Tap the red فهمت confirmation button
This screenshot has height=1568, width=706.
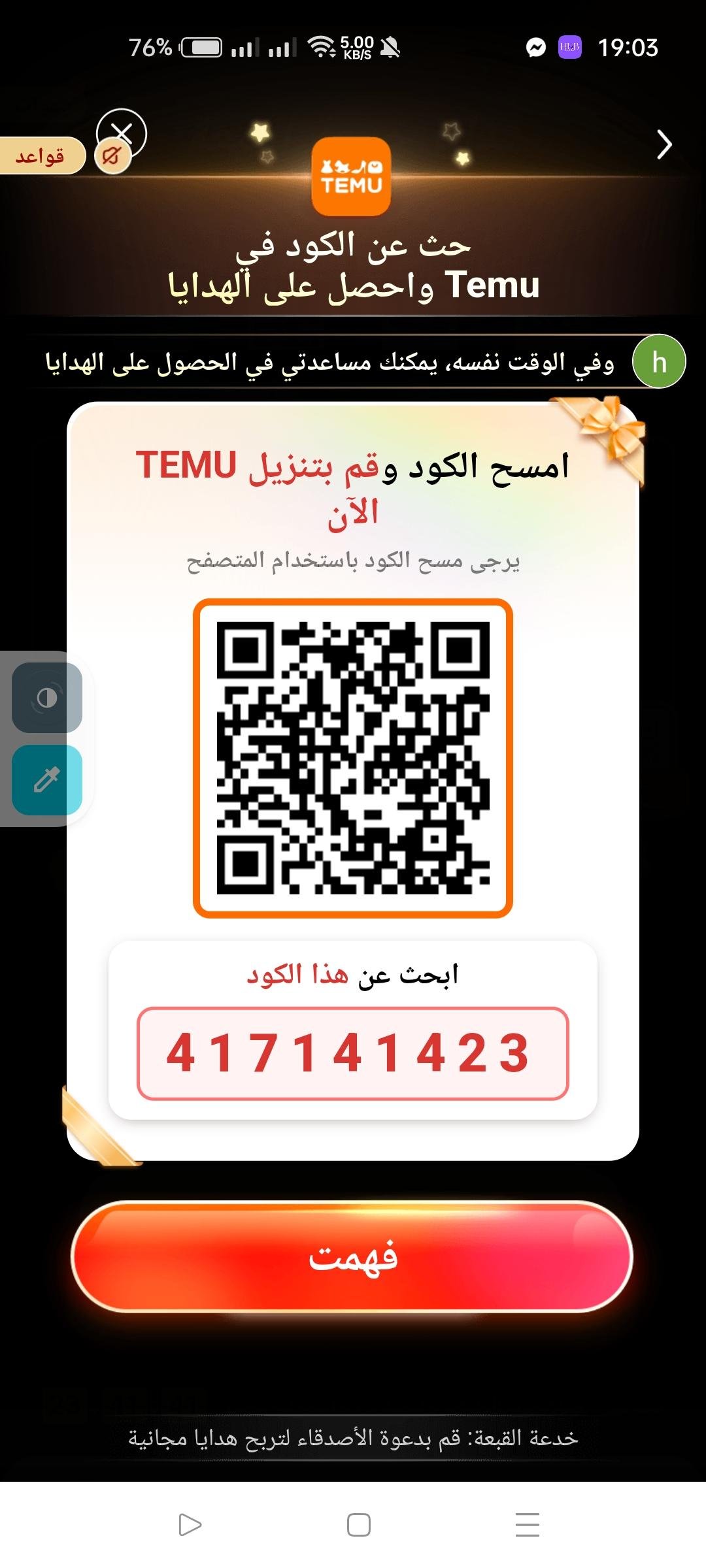(352, 1256)
